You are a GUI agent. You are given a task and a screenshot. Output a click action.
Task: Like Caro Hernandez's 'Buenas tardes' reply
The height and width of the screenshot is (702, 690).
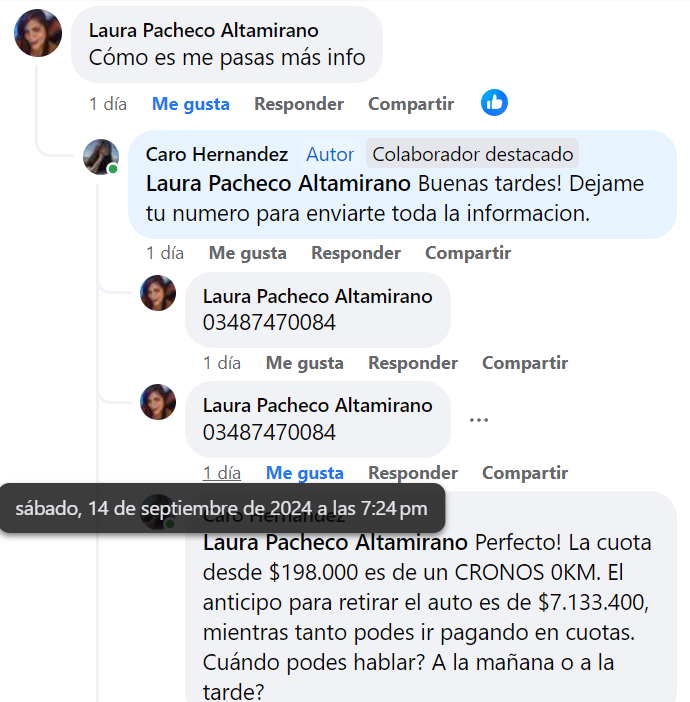(247, 253)
